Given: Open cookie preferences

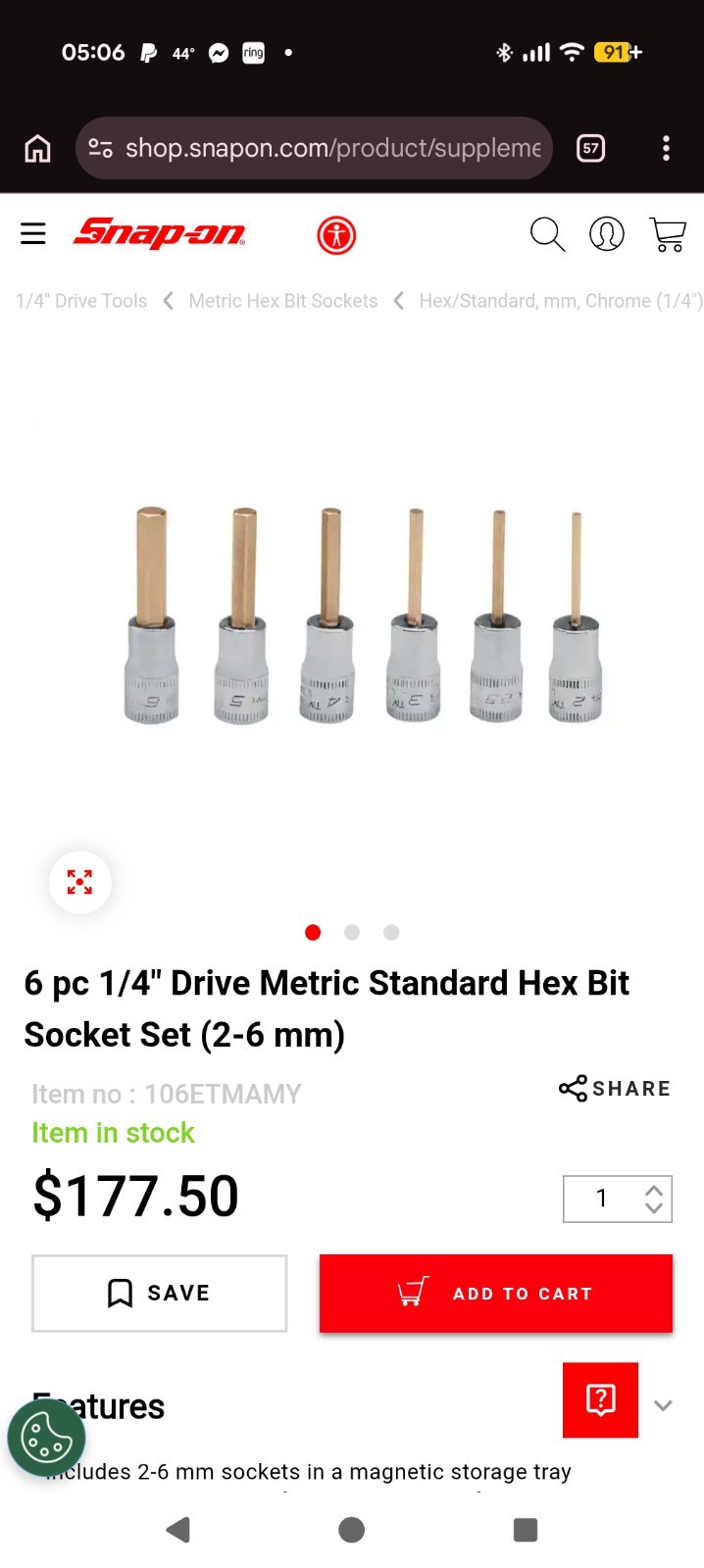Looking at the screenshot, I should [46, 1438].
